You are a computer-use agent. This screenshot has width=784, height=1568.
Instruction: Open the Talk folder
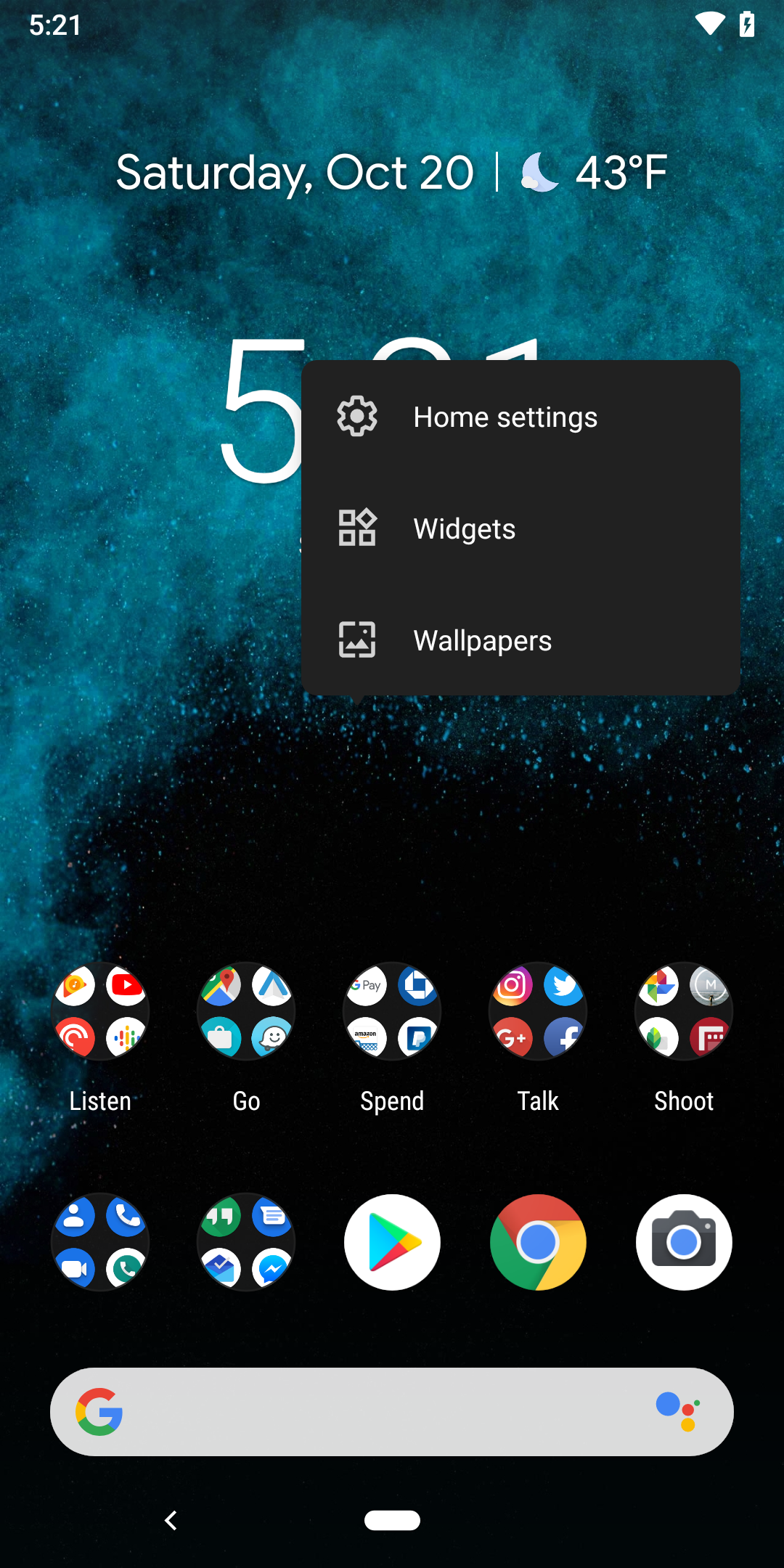(x=537, y=1010)
